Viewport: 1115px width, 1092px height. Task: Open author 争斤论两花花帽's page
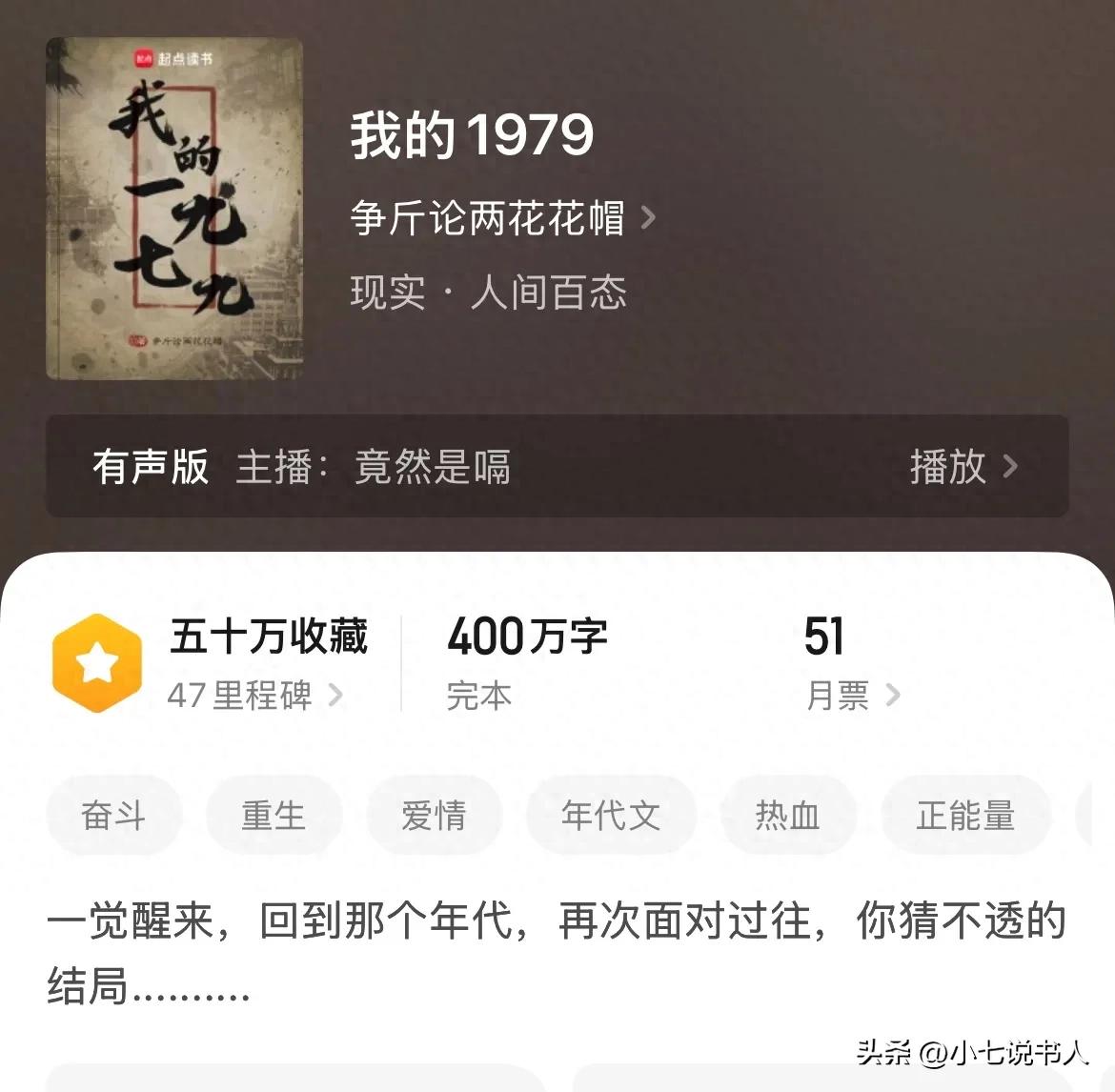[x=502, y=218]
